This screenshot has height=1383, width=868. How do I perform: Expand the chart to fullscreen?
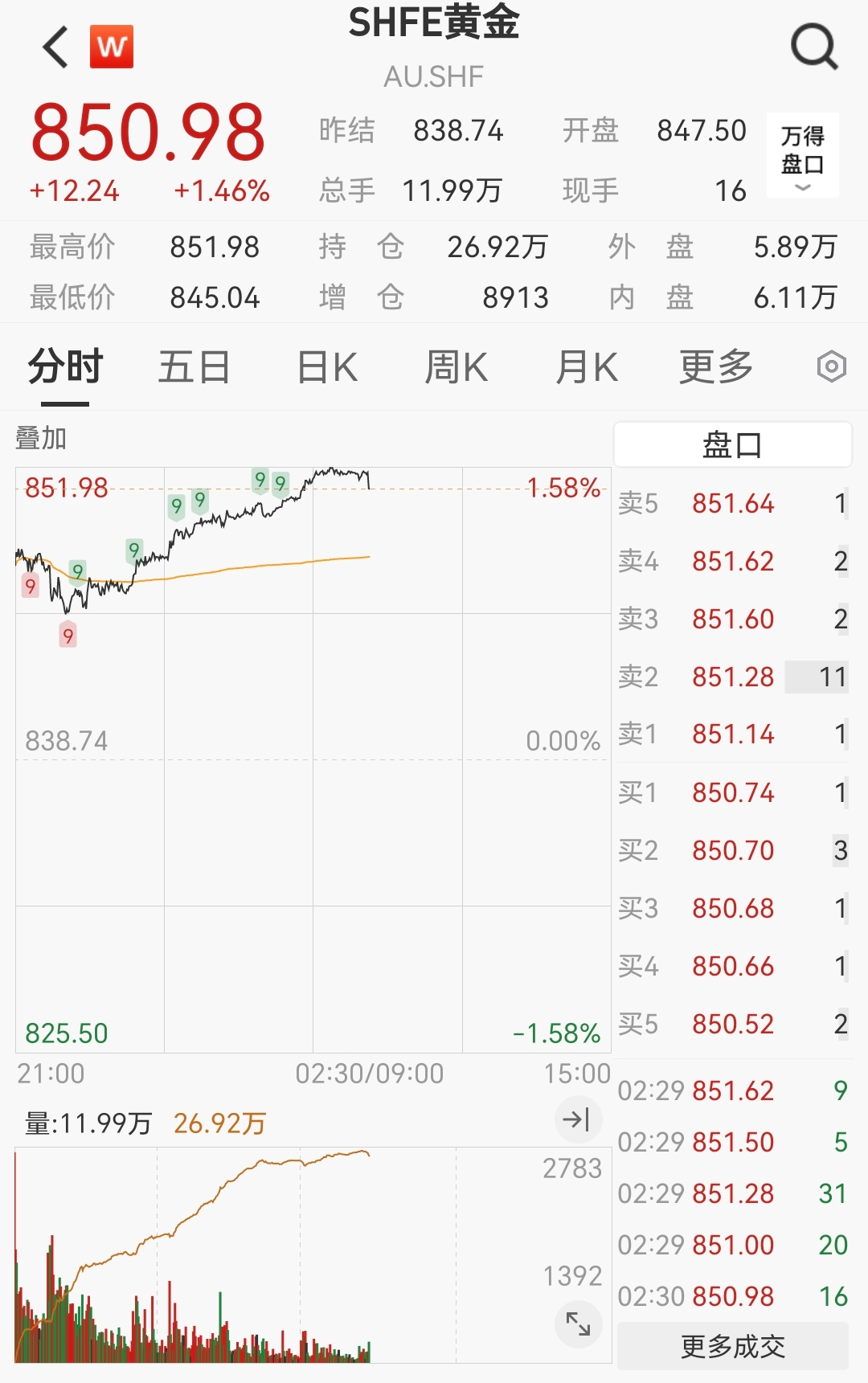tap(578, 1324)
